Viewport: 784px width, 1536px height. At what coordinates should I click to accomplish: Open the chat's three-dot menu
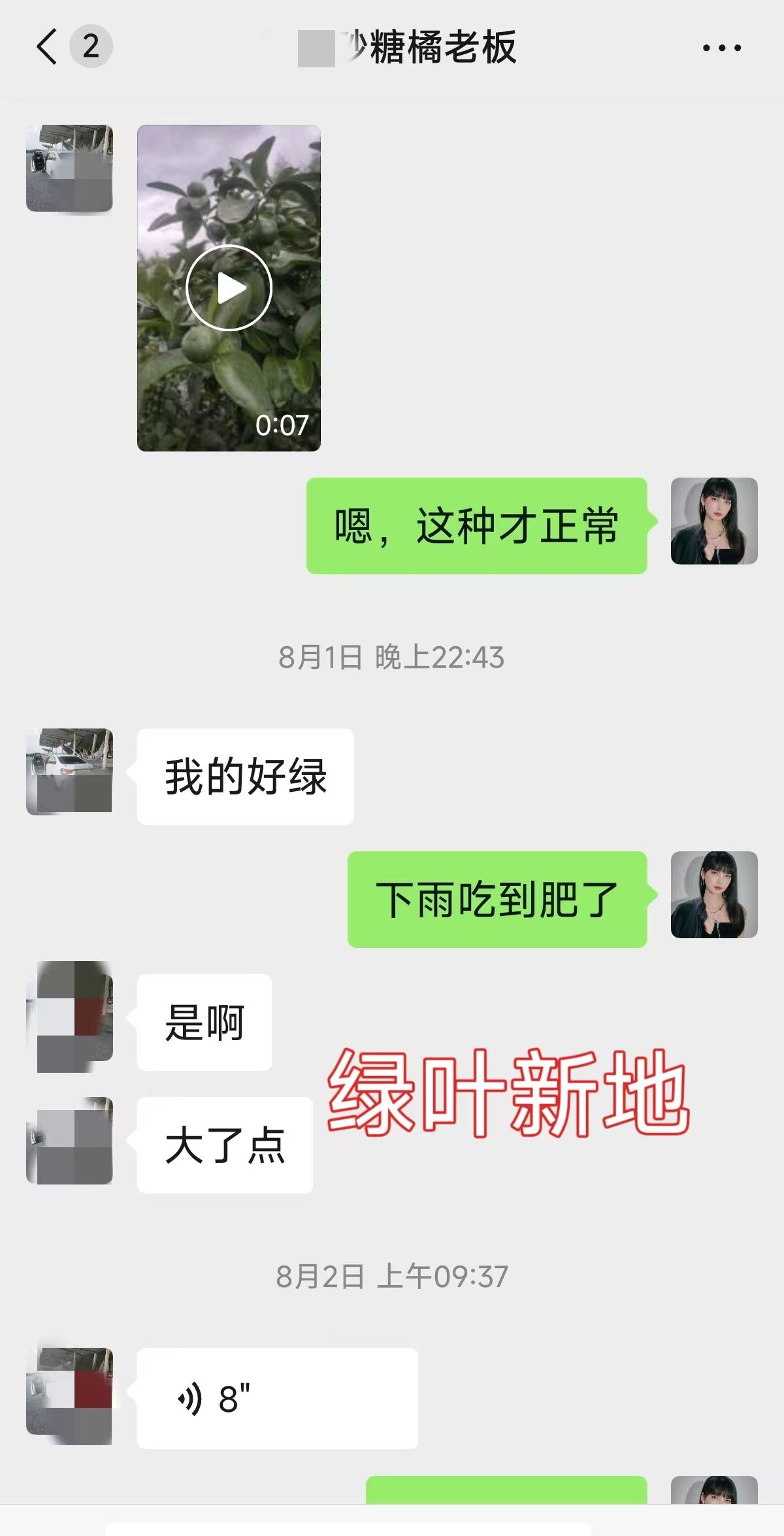coord(721,48)
